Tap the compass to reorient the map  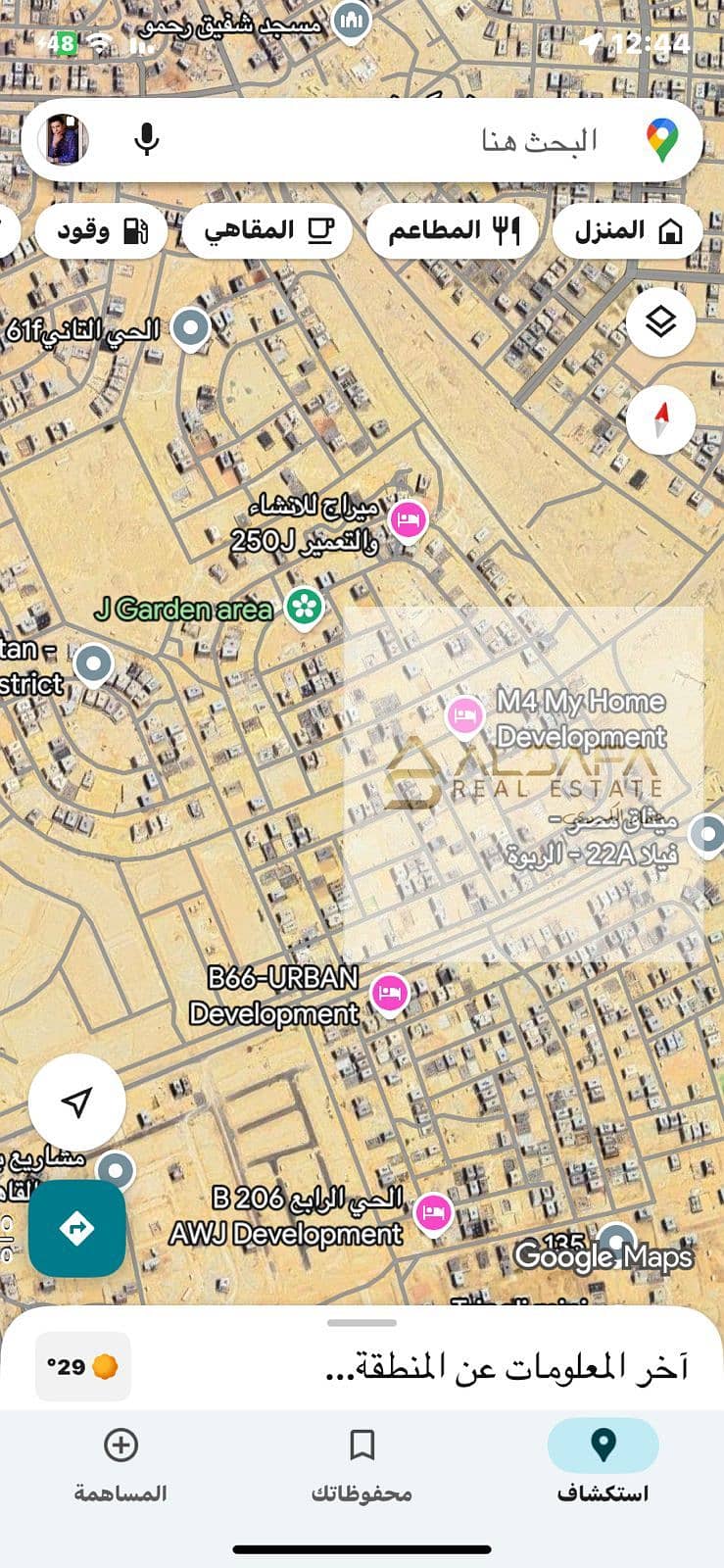pos(660,419)
